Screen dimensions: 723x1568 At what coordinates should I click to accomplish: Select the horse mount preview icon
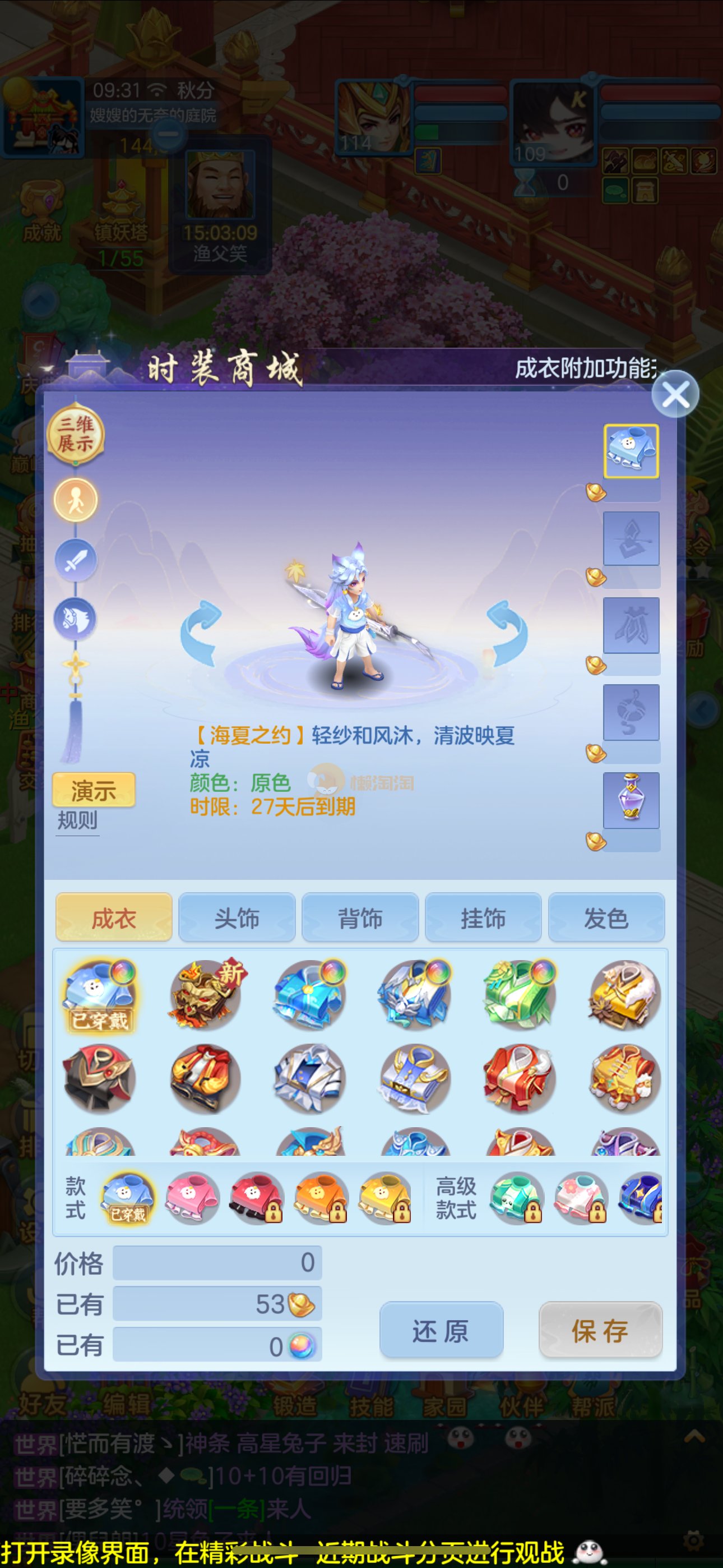coord(76,619)
